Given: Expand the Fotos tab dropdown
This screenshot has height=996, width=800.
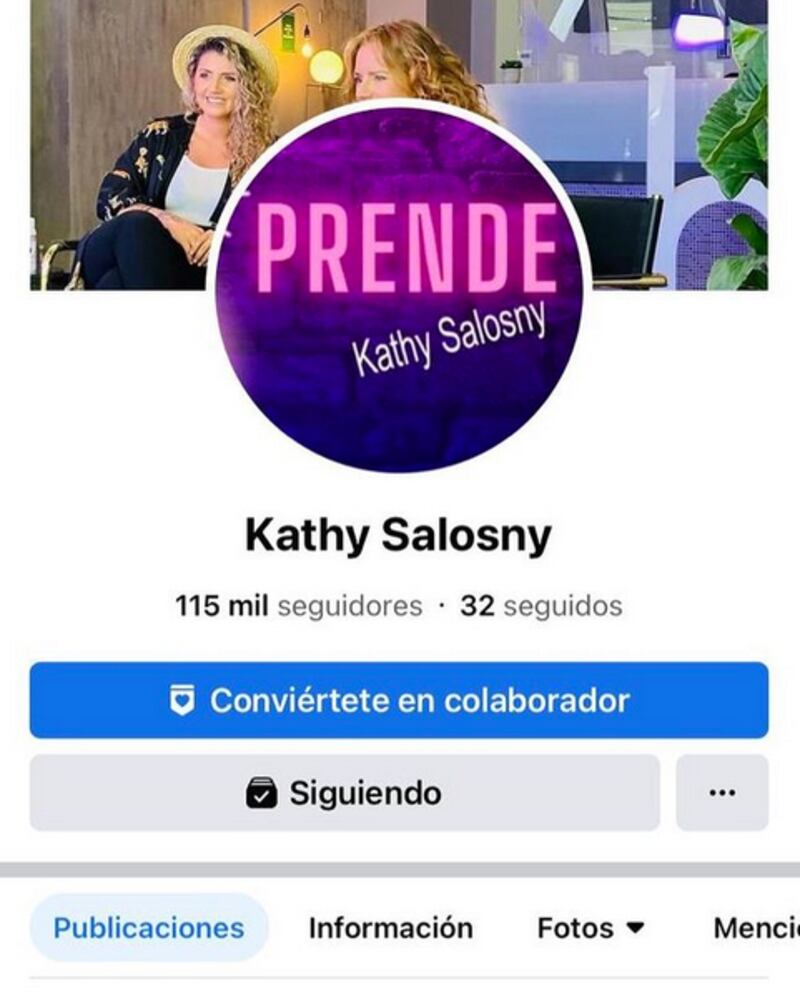Looking at the screenshot, I should click(x=590, y=928).
